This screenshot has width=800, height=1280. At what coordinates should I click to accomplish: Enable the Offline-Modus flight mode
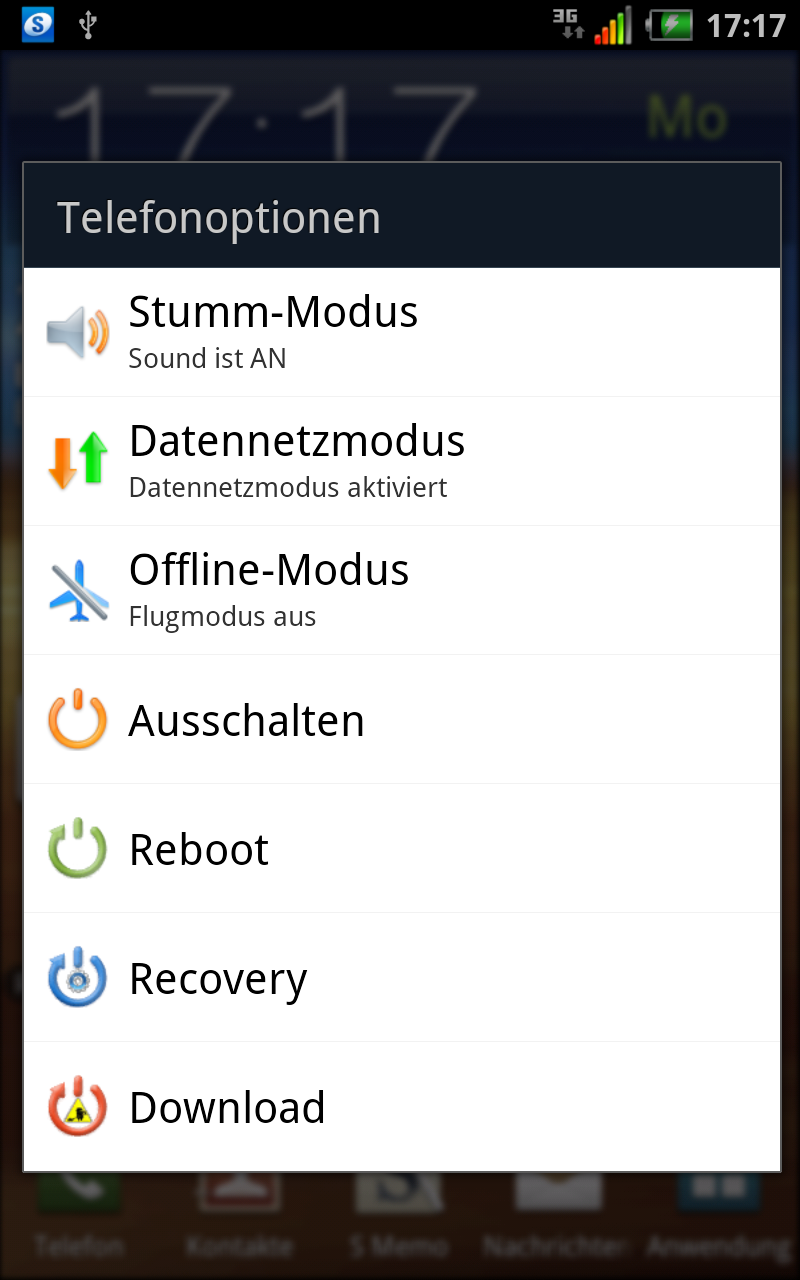[x=401, y=590]
